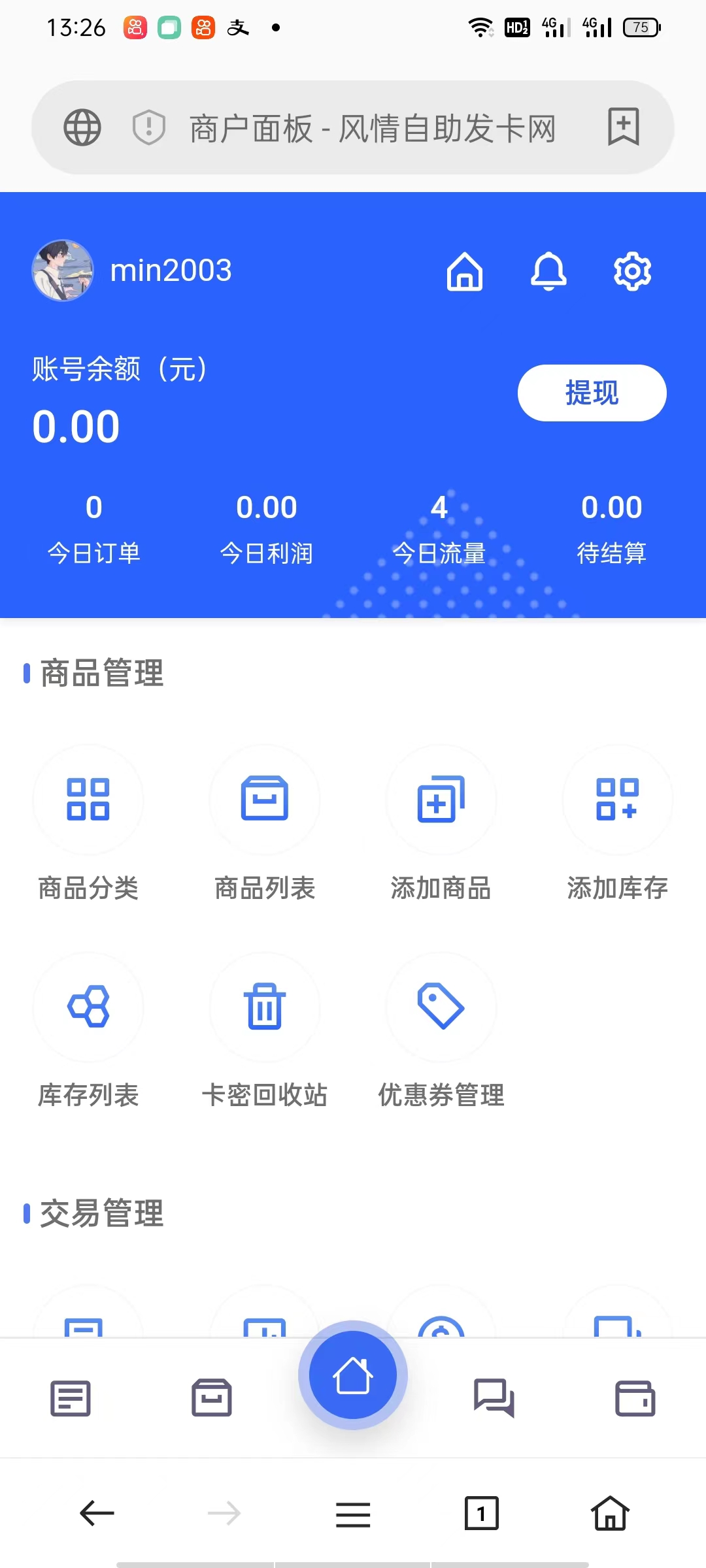Viewport: 706px width, 1568px height.
Task: Switch to the wallet tab
Action: 635,1398
